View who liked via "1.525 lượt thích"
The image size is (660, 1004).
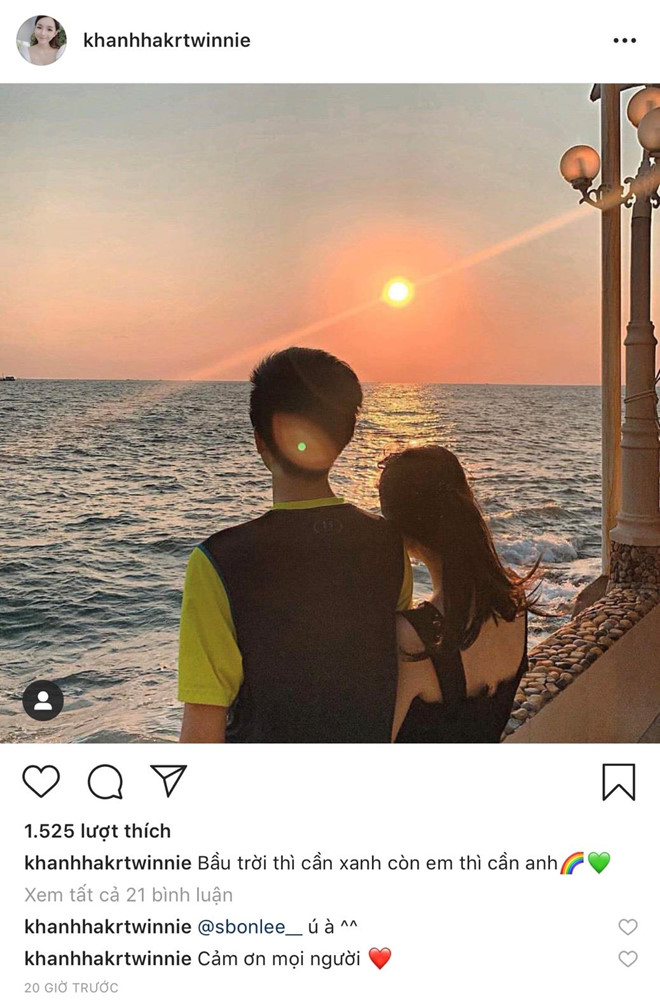(97, 831)
